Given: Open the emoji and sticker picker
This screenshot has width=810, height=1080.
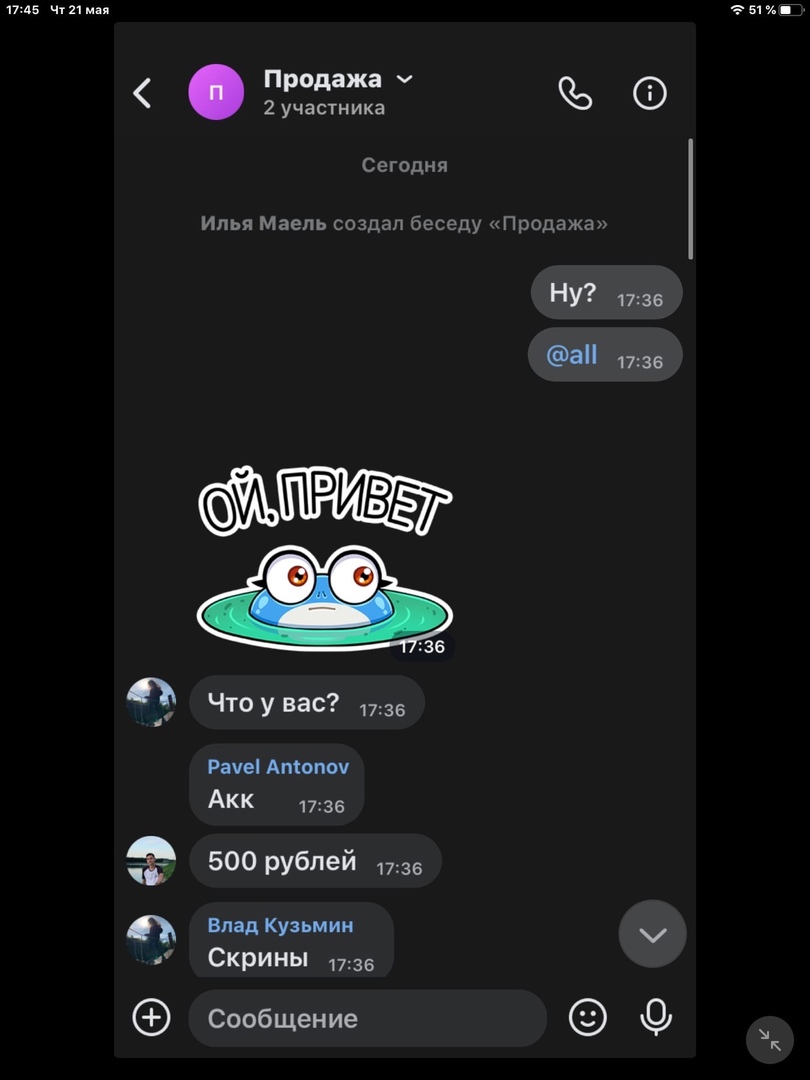Looking at the screenshot, I should (588, 1018).
